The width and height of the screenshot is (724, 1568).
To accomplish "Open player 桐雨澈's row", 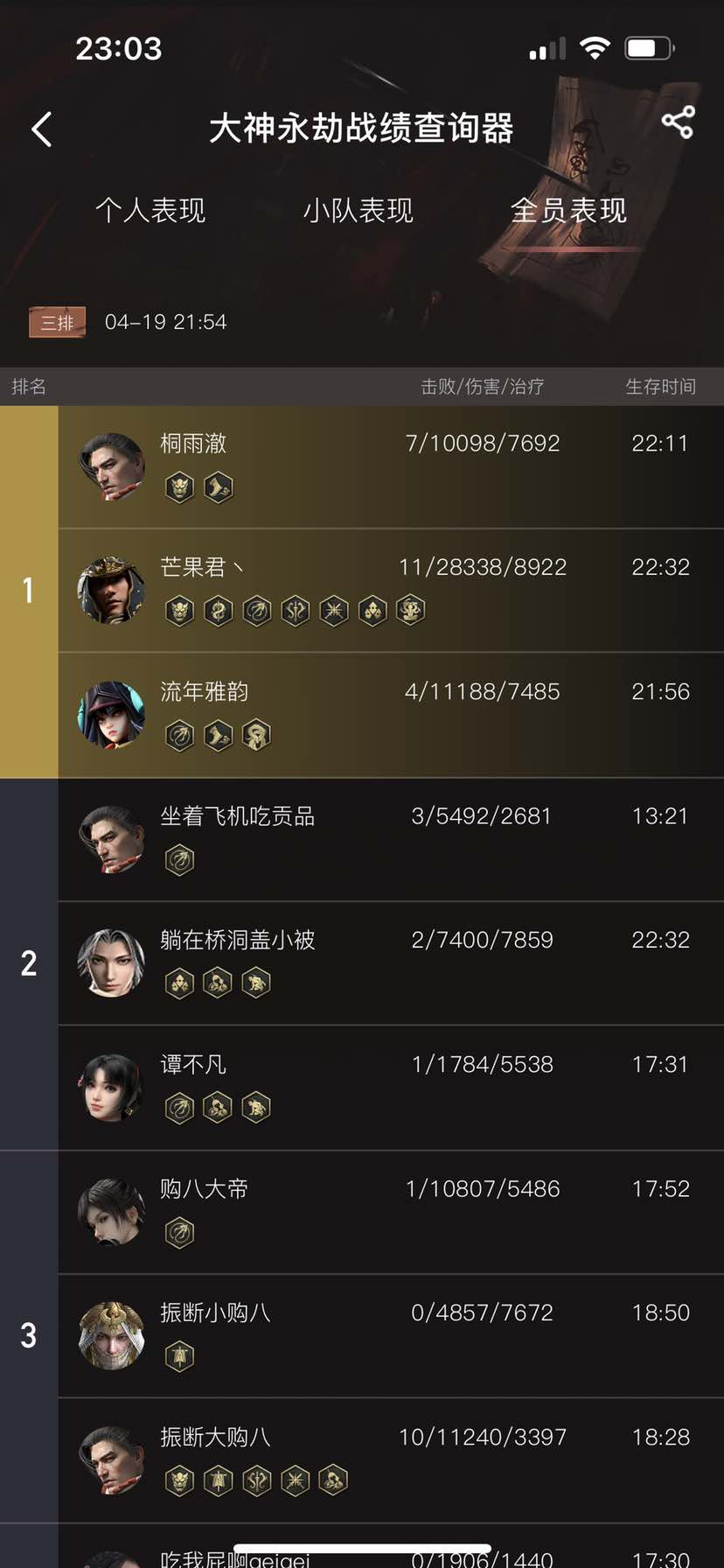I will tap(390, 466).
